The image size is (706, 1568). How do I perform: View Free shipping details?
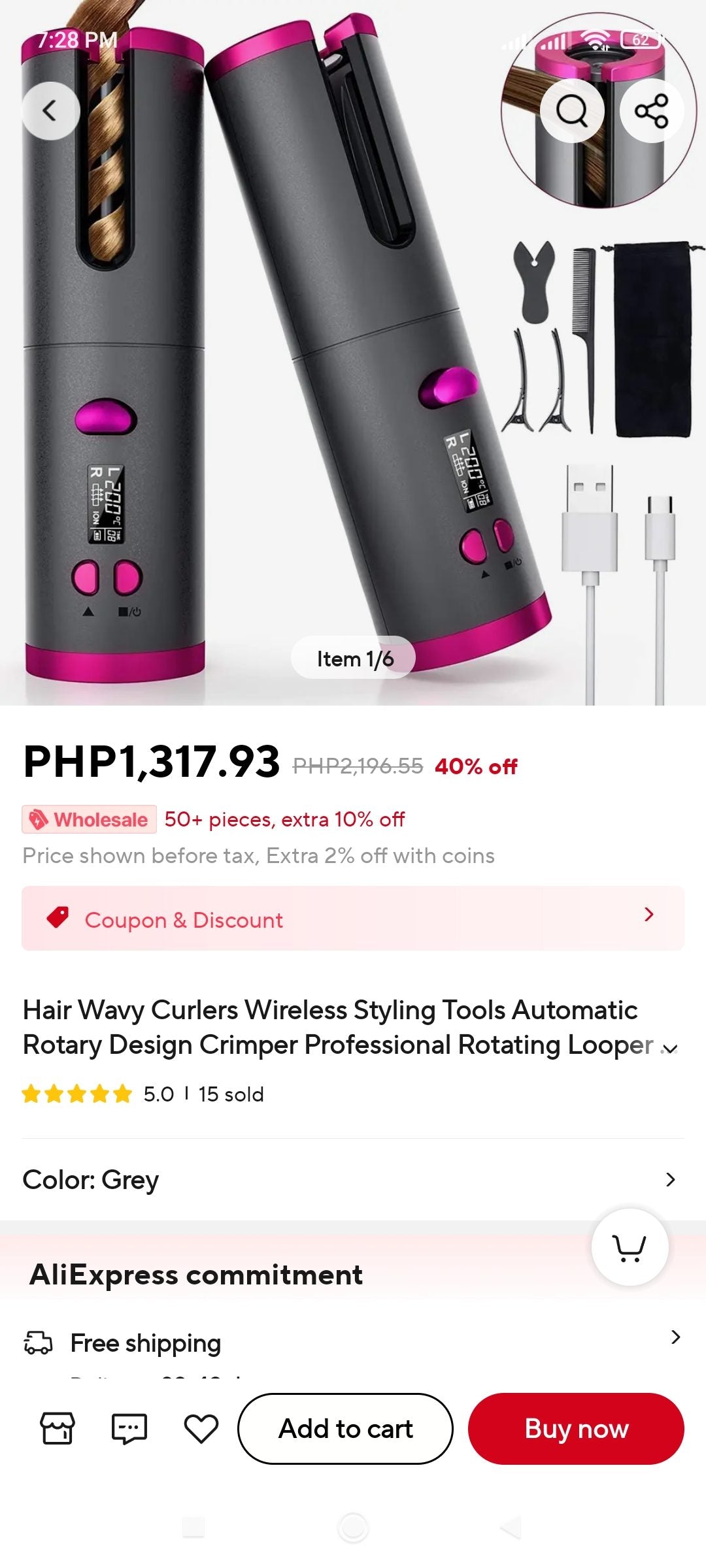(353, 1343)
